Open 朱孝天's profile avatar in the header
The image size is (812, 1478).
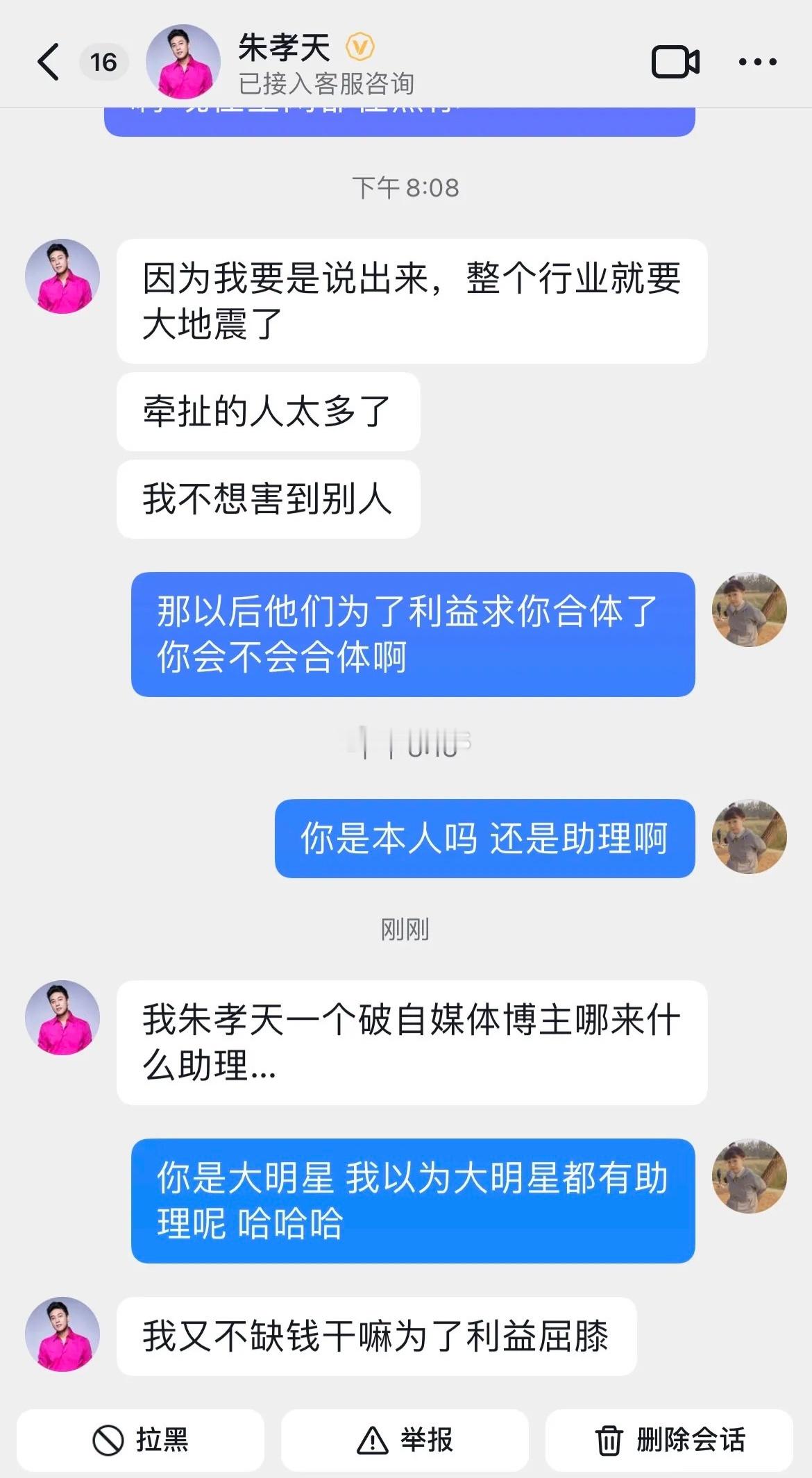point(183,61)
